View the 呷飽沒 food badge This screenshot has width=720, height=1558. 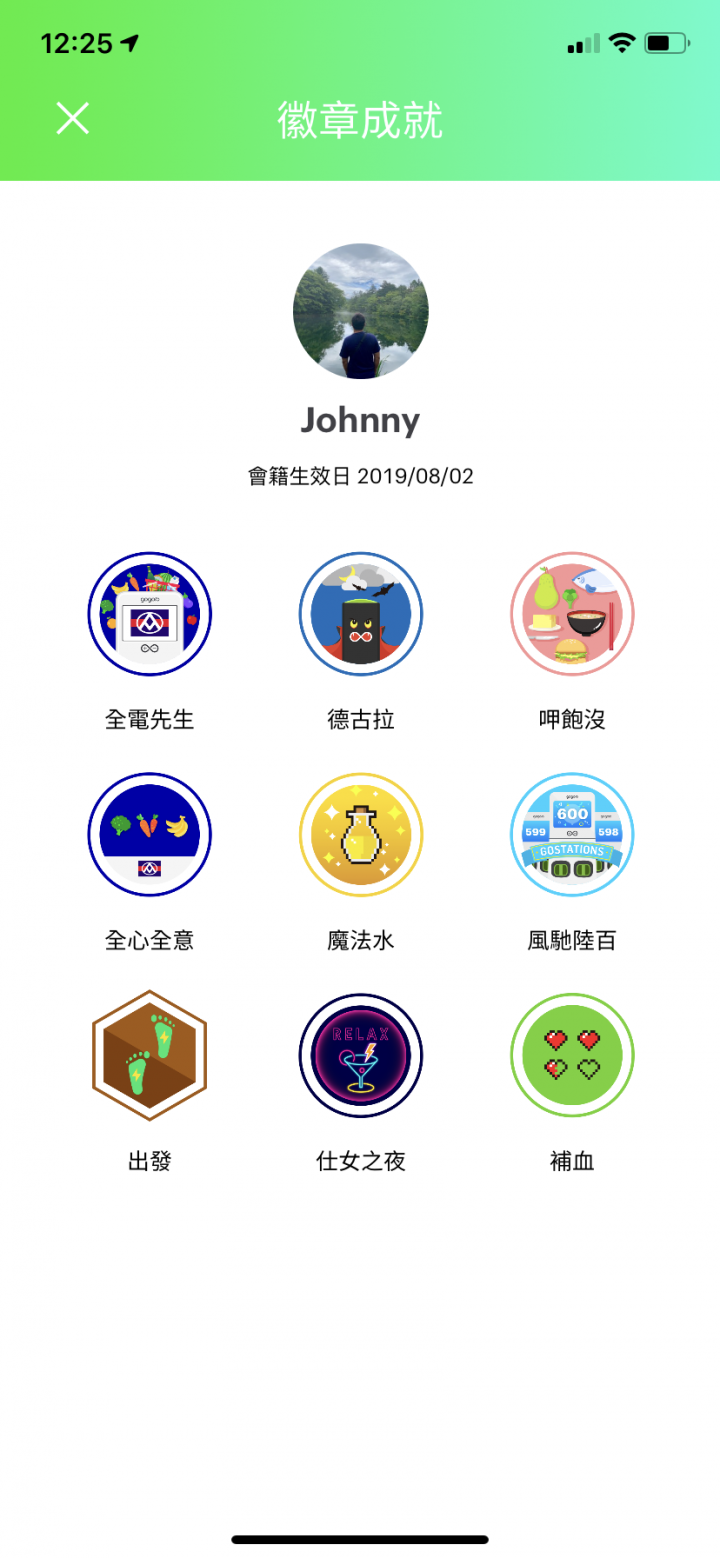coord(571,613)
